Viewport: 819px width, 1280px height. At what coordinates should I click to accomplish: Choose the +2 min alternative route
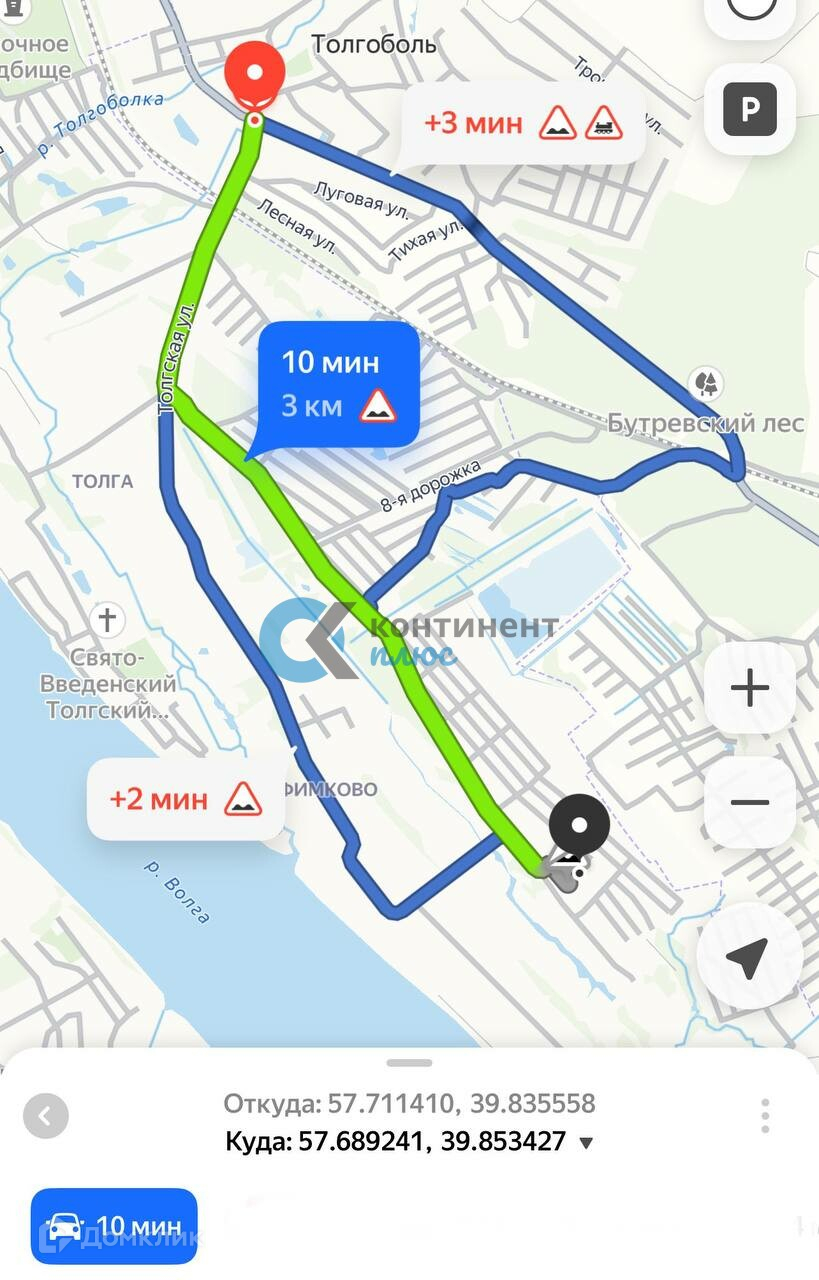pos(186,799)
